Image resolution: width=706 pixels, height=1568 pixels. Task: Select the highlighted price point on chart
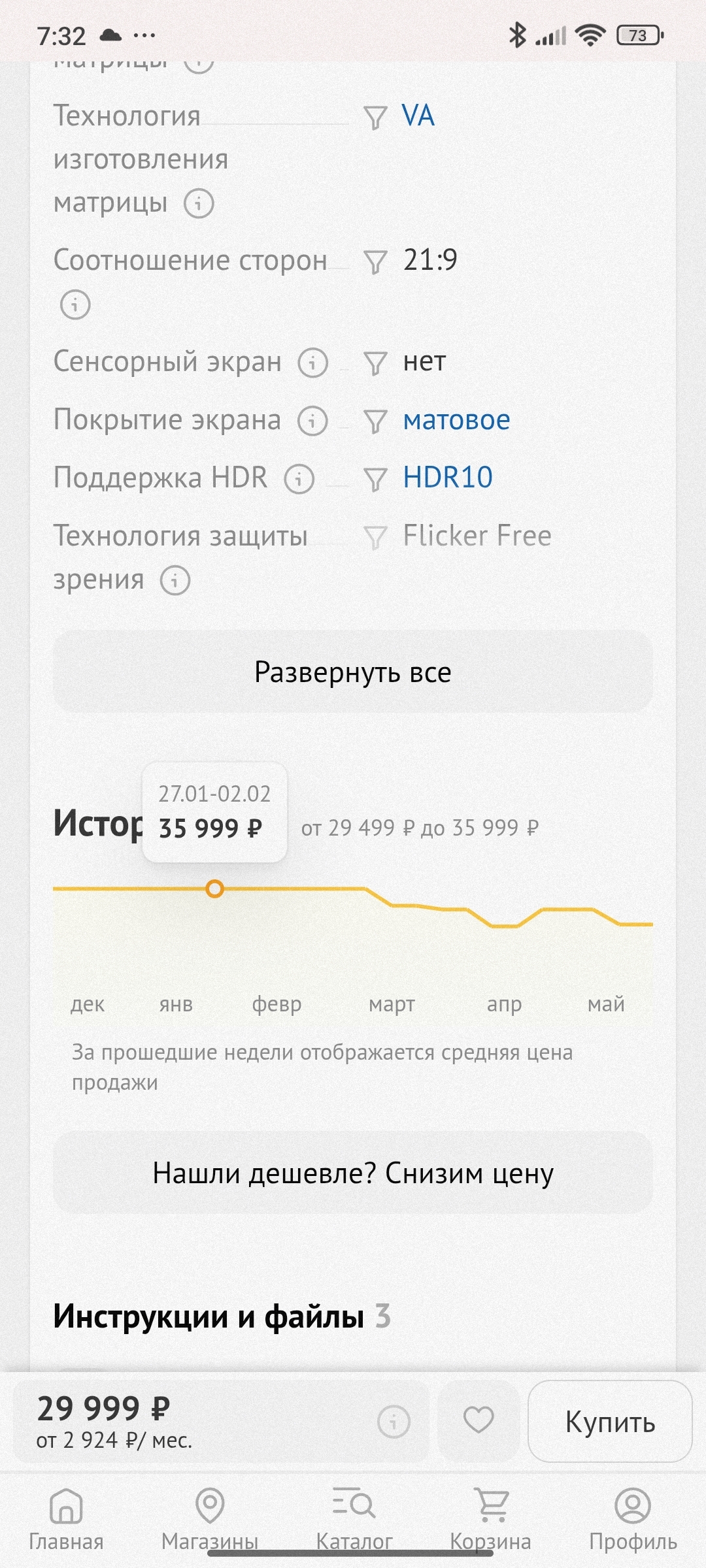pos(214,889)
